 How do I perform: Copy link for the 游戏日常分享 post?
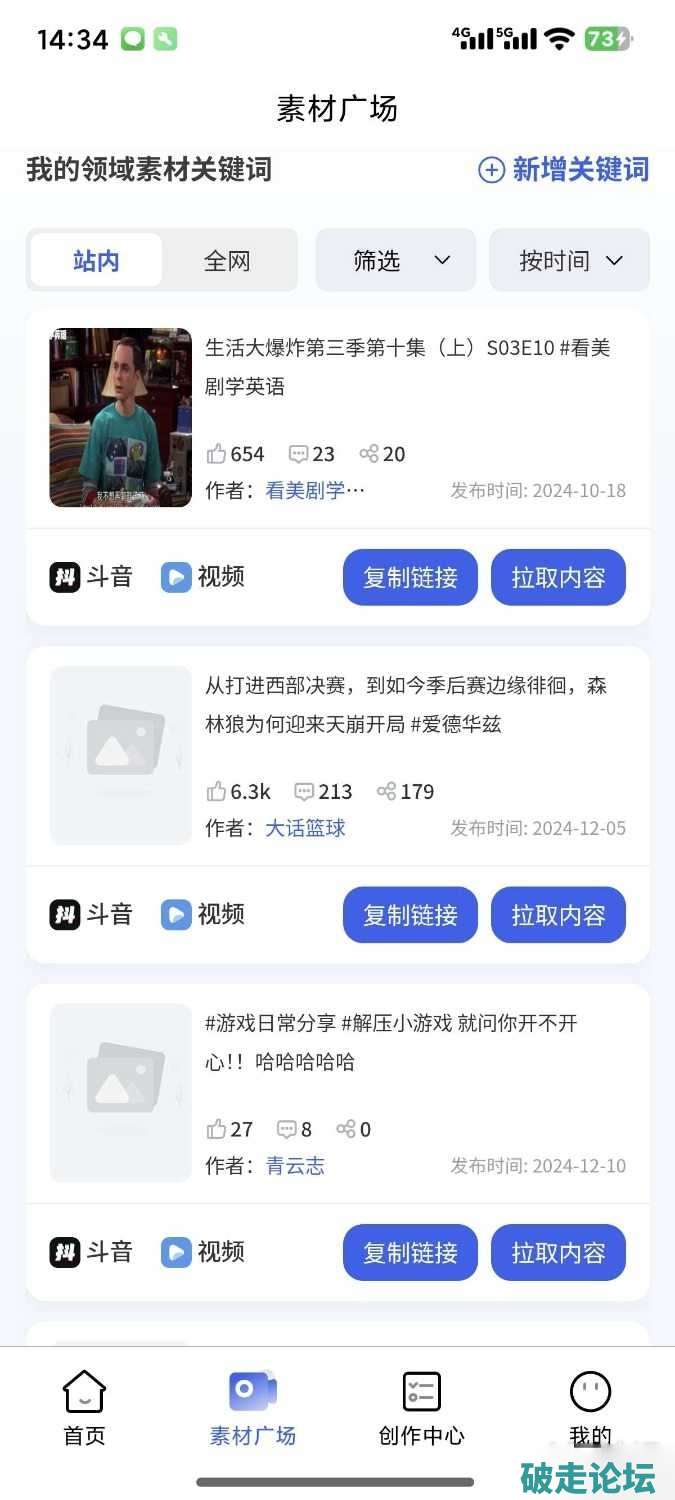(x=410, y=1252)
